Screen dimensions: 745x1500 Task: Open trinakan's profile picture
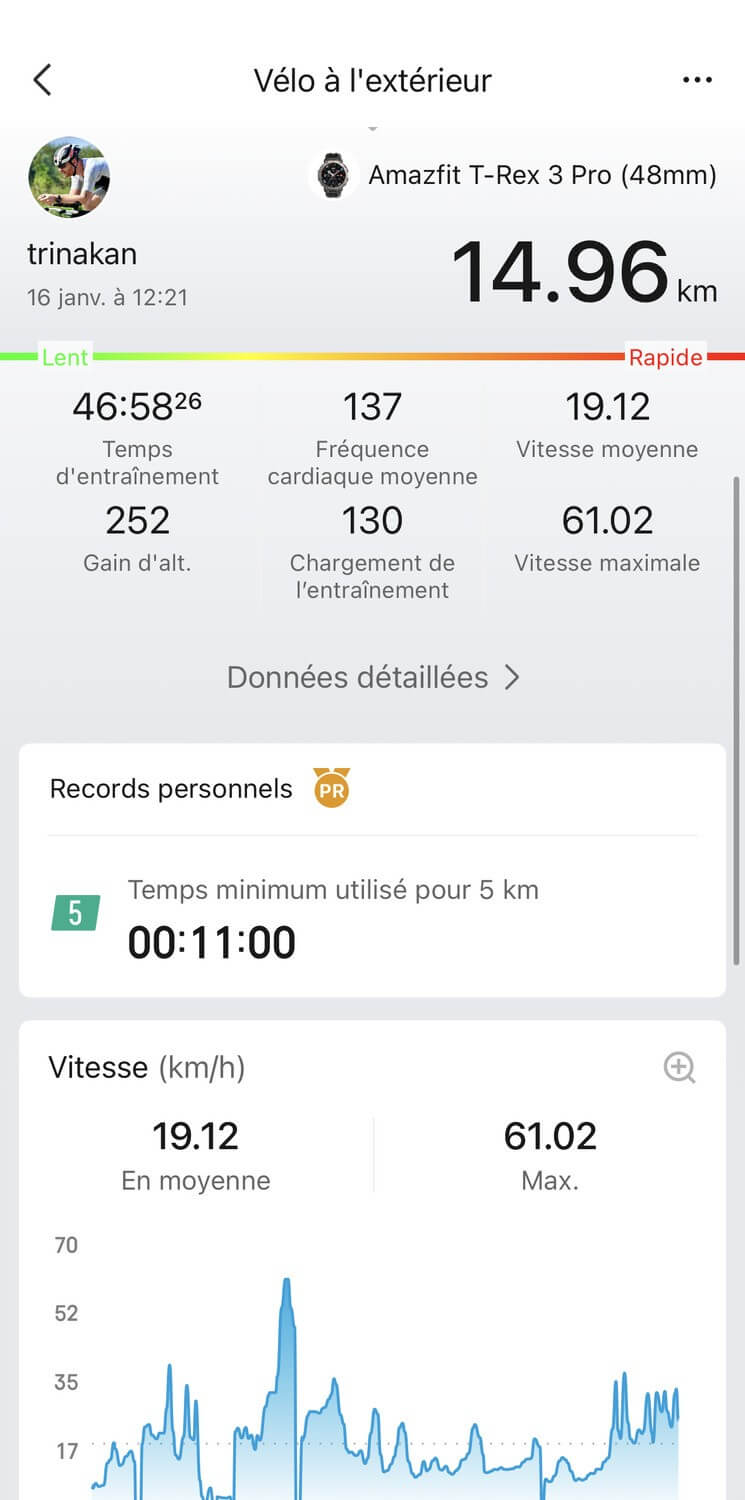tap(69, 177)
